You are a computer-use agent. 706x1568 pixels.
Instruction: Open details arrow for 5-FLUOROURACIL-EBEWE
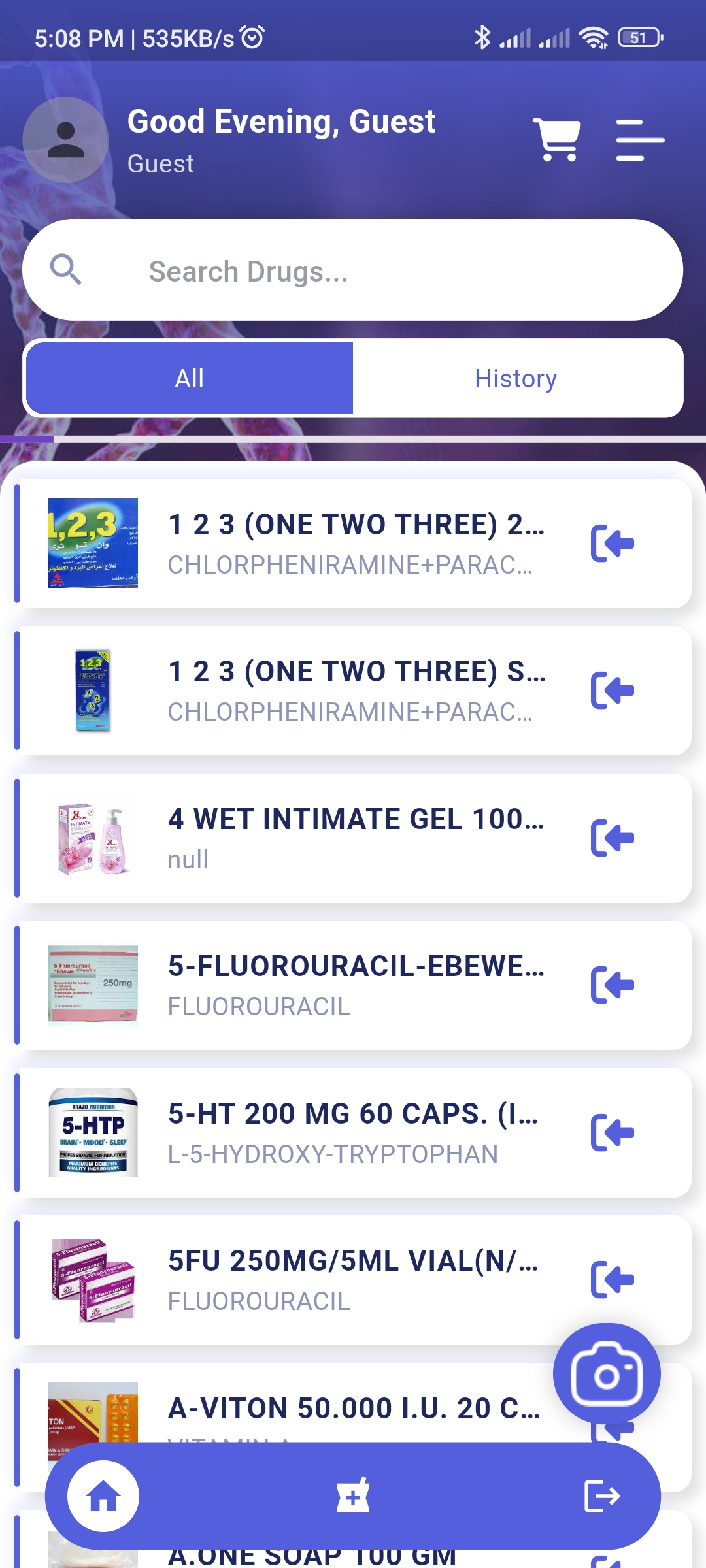[613, 984]
